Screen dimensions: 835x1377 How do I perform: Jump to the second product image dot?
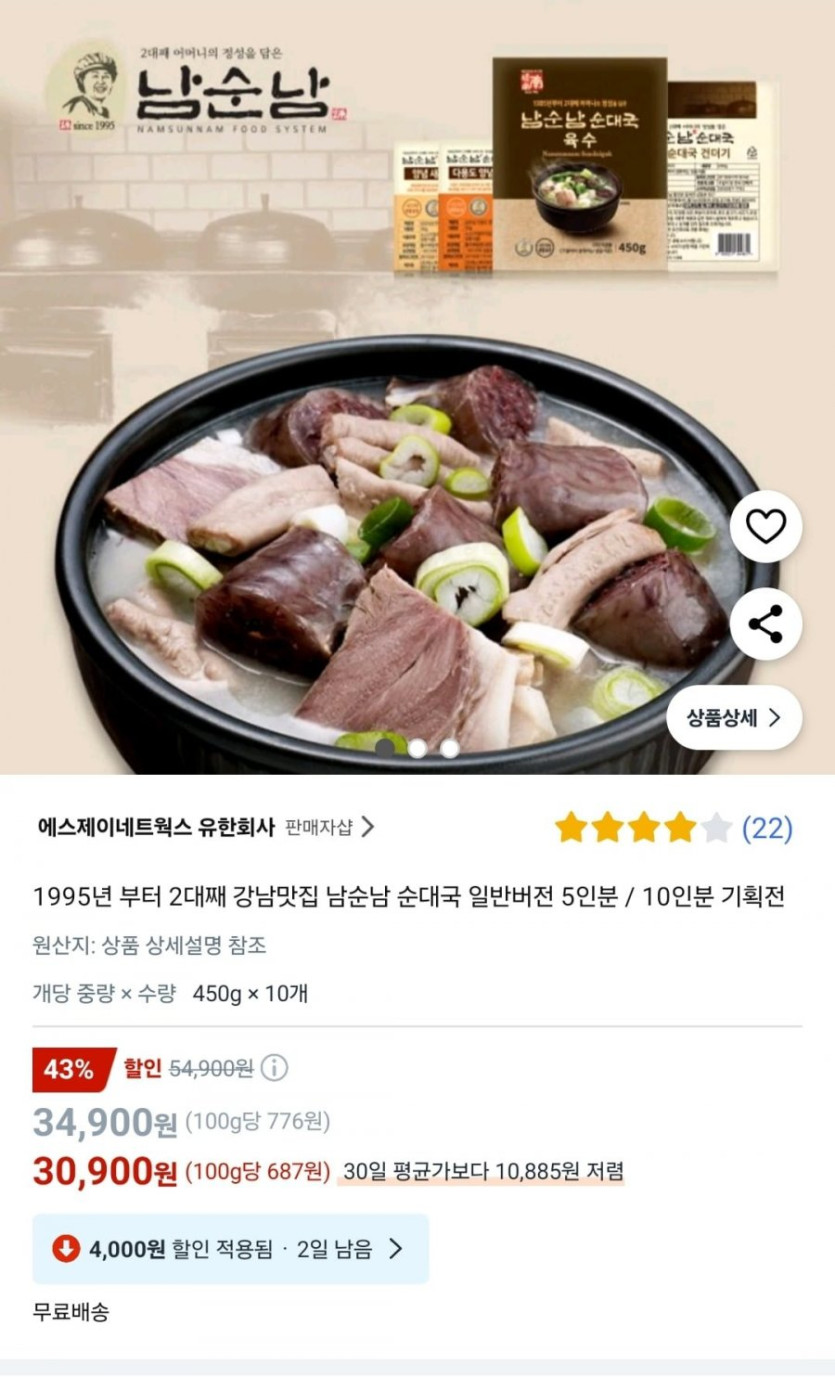point(417,747)
